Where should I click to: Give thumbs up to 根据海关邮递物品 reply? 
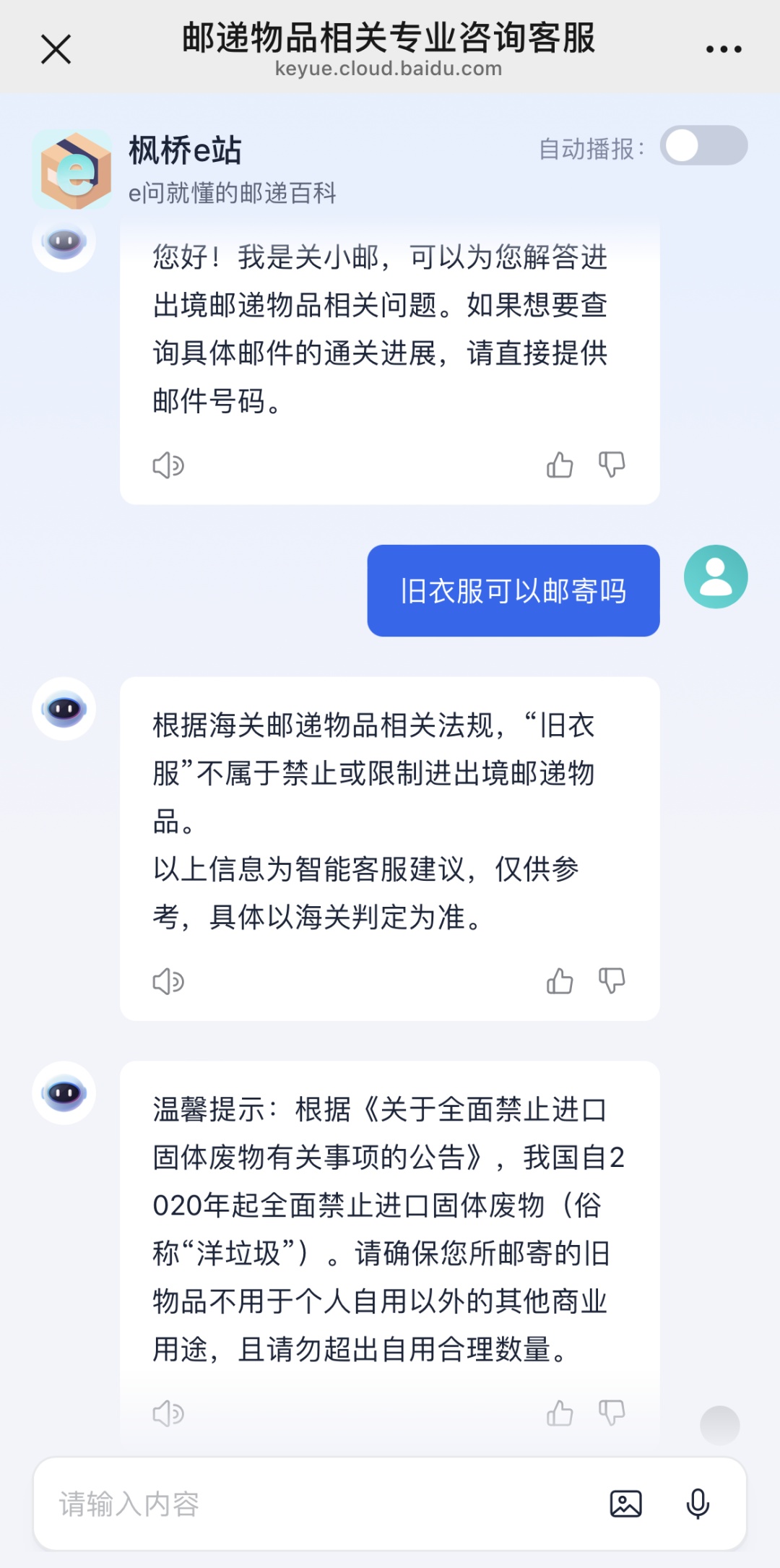(x=560, y=981)
